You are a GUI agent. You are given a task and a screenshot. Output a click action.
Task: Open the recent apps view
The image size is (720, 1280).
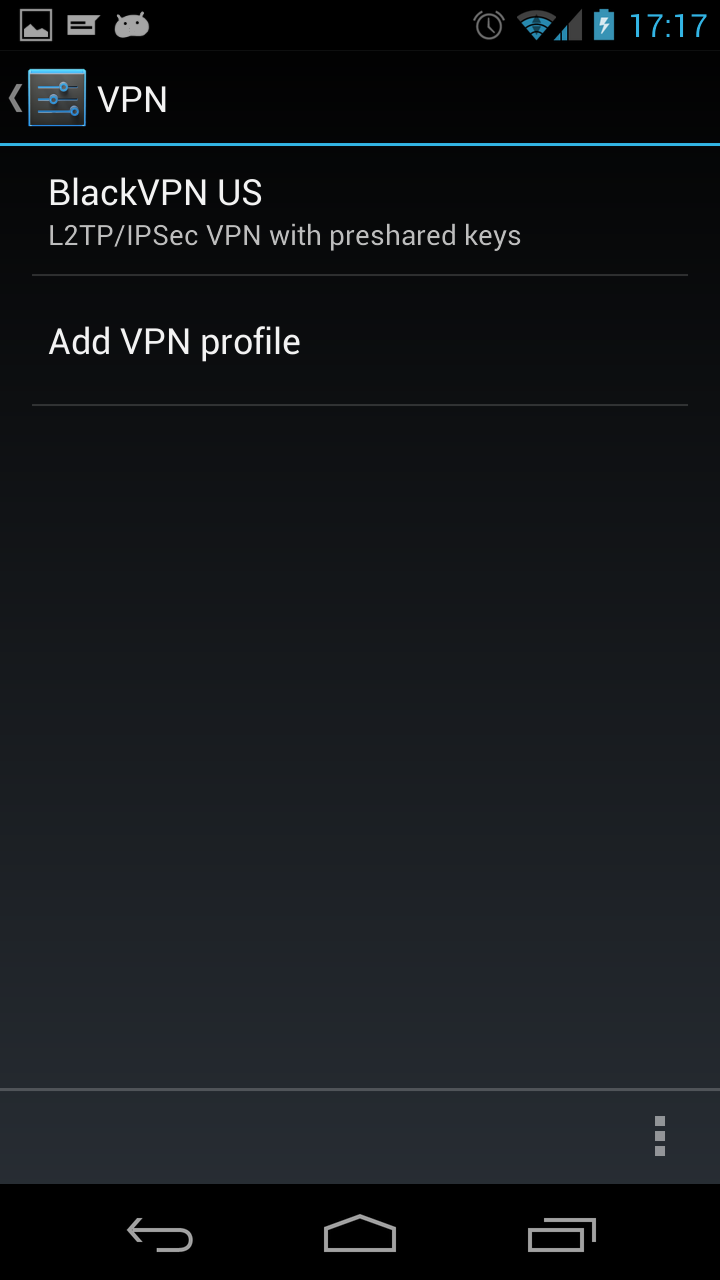561,1234
